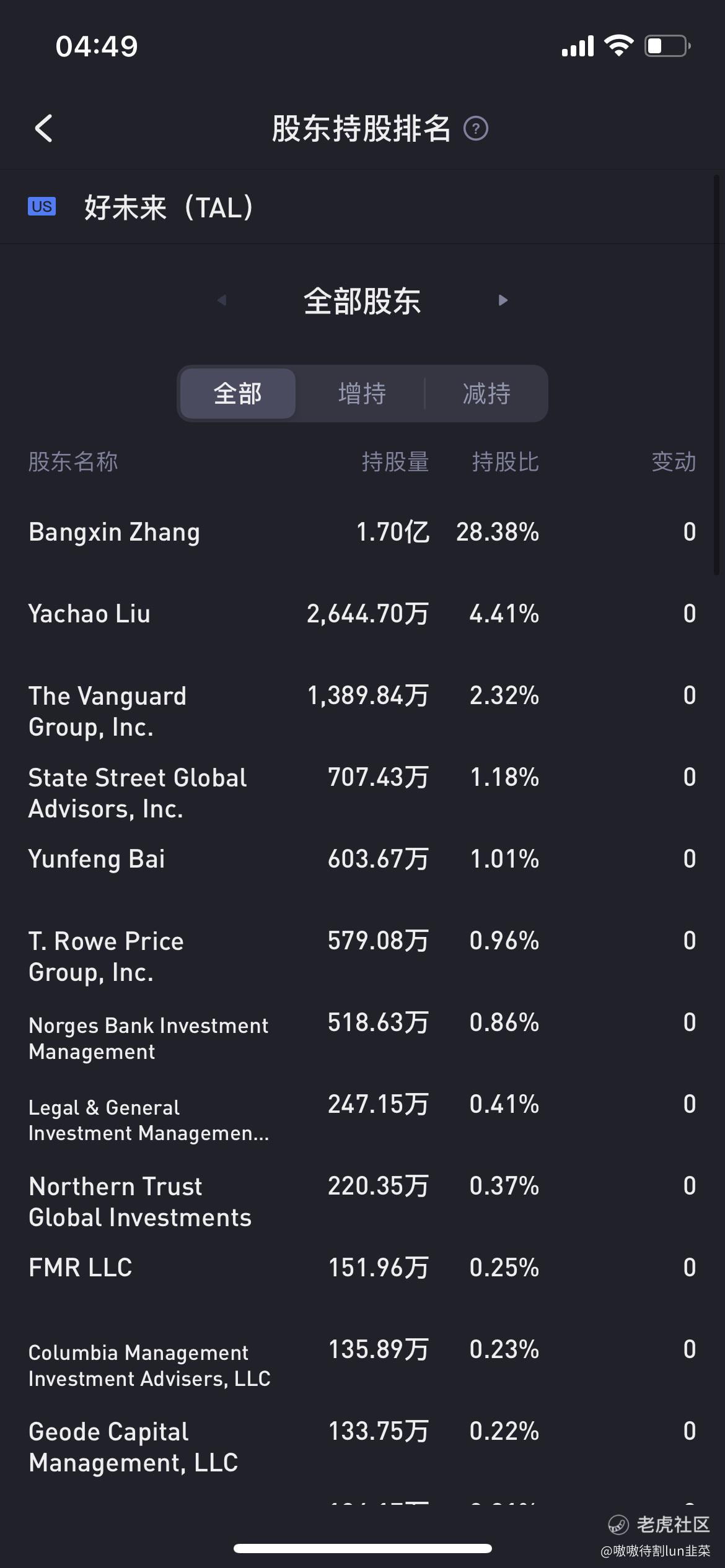
Task: Open The Vanguard Group, Inc. row
Action: pyautogui.click(x=362, y=711)
